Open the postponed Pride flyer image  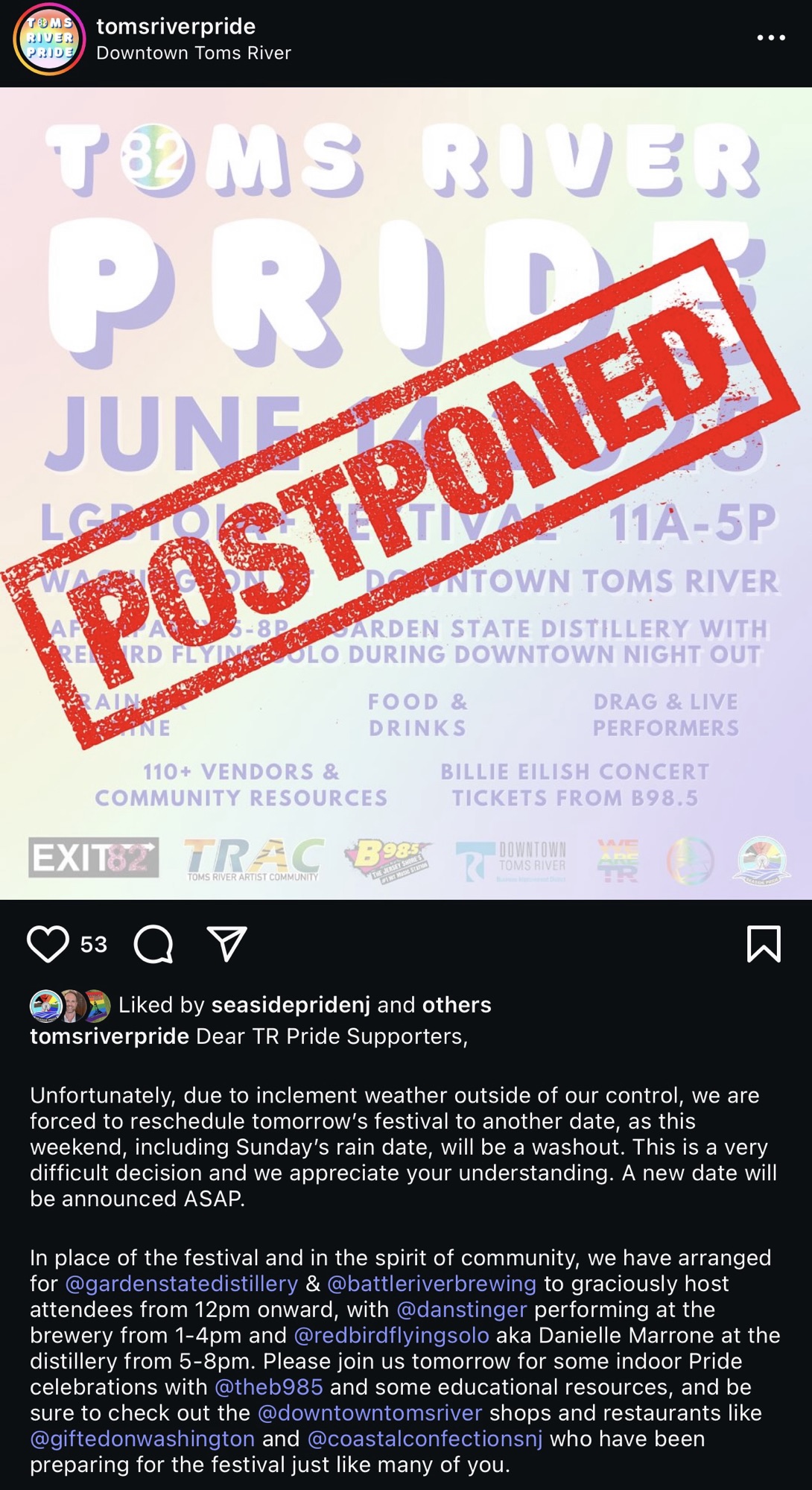coord(406,493)
